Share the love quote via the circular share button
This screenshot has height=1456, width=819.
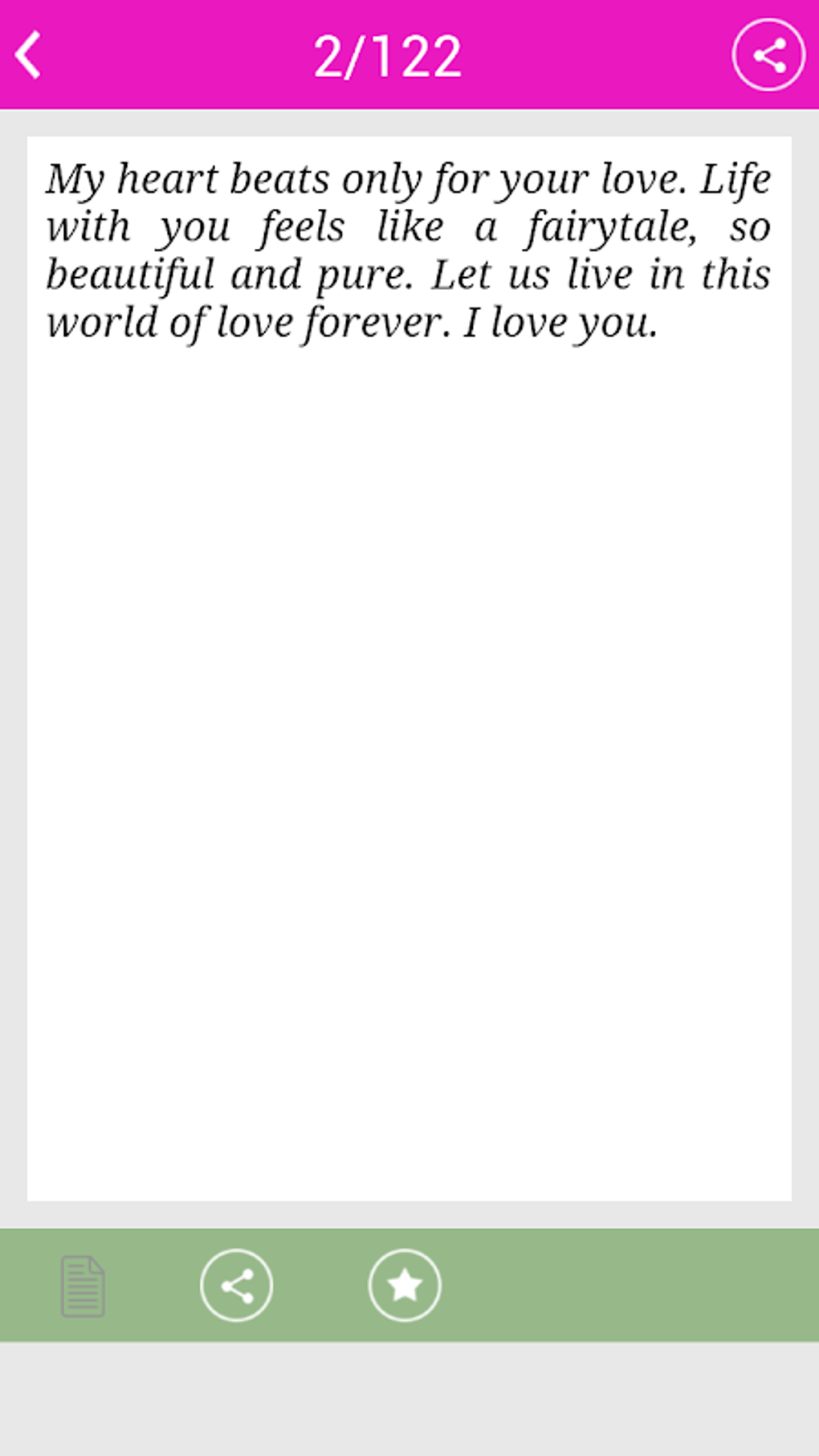pos(236,1285)
